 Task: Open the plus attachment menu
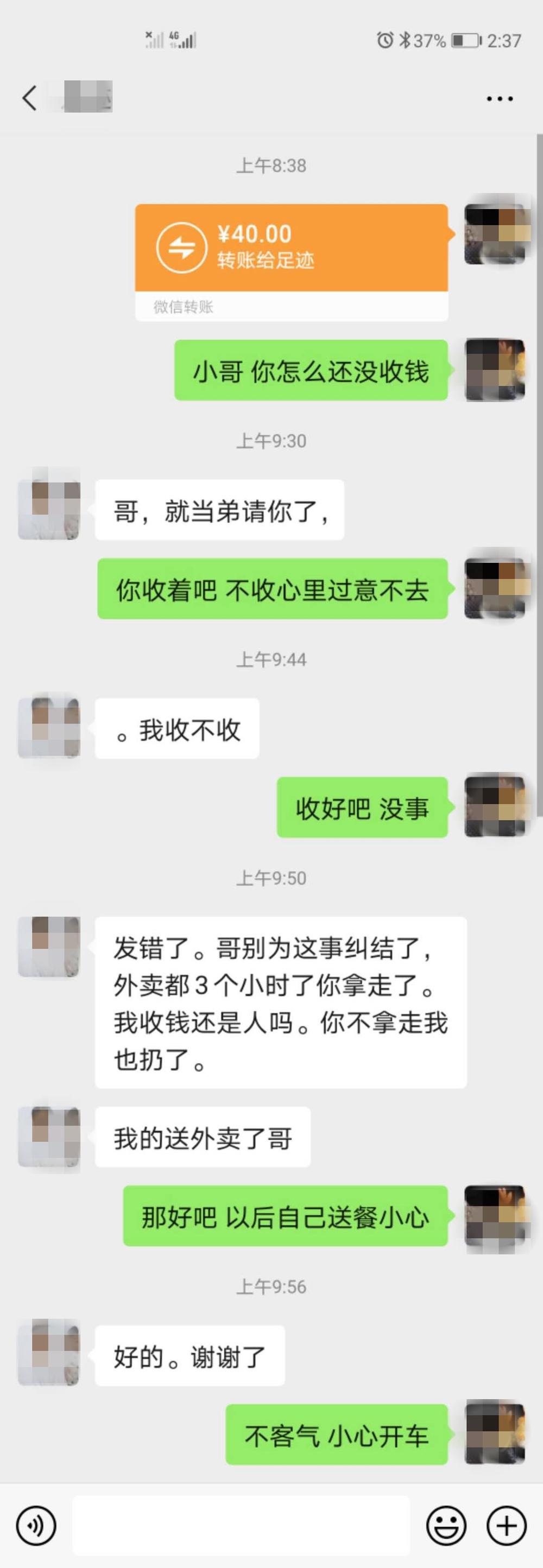click(506, 1525)
